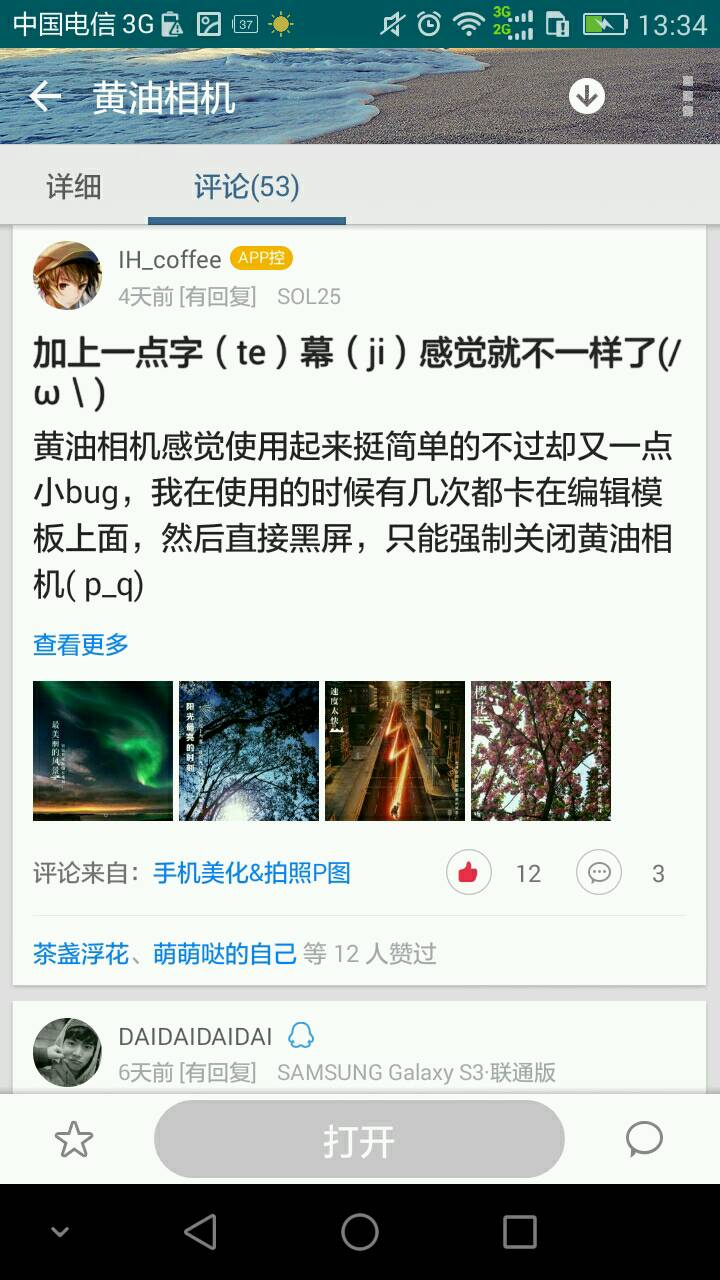Open the cherry blossom photo
Screen dimensions: 720x1280
(541, 751)
